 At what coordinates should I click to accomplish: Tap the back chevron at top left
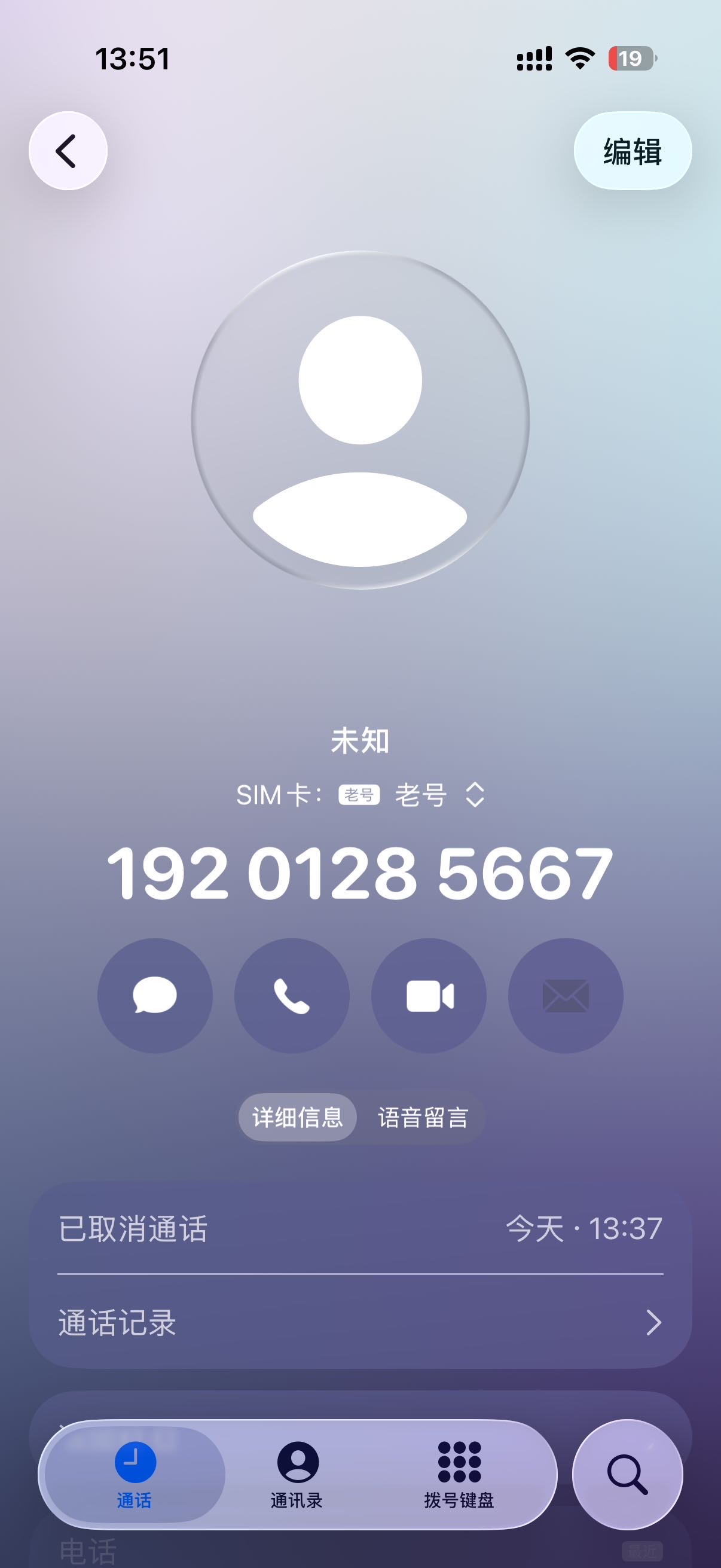click(68, 151)
